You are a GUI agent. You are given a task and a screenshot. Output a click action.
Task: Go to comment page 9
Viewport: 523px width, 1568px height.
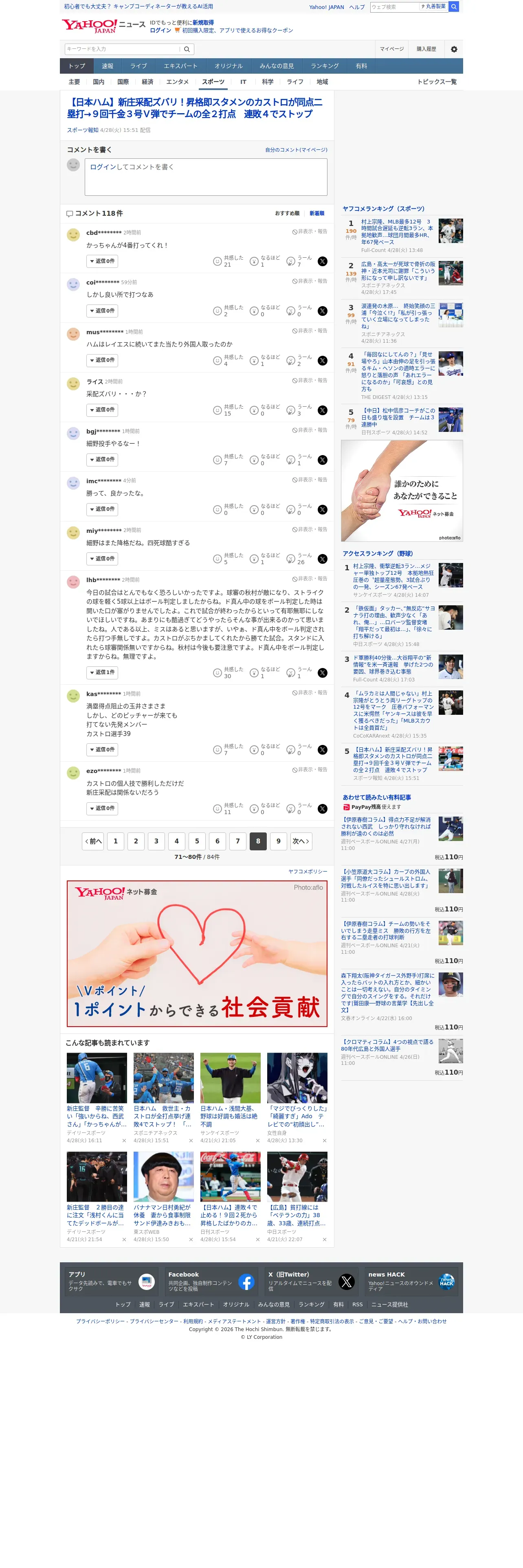278,841
